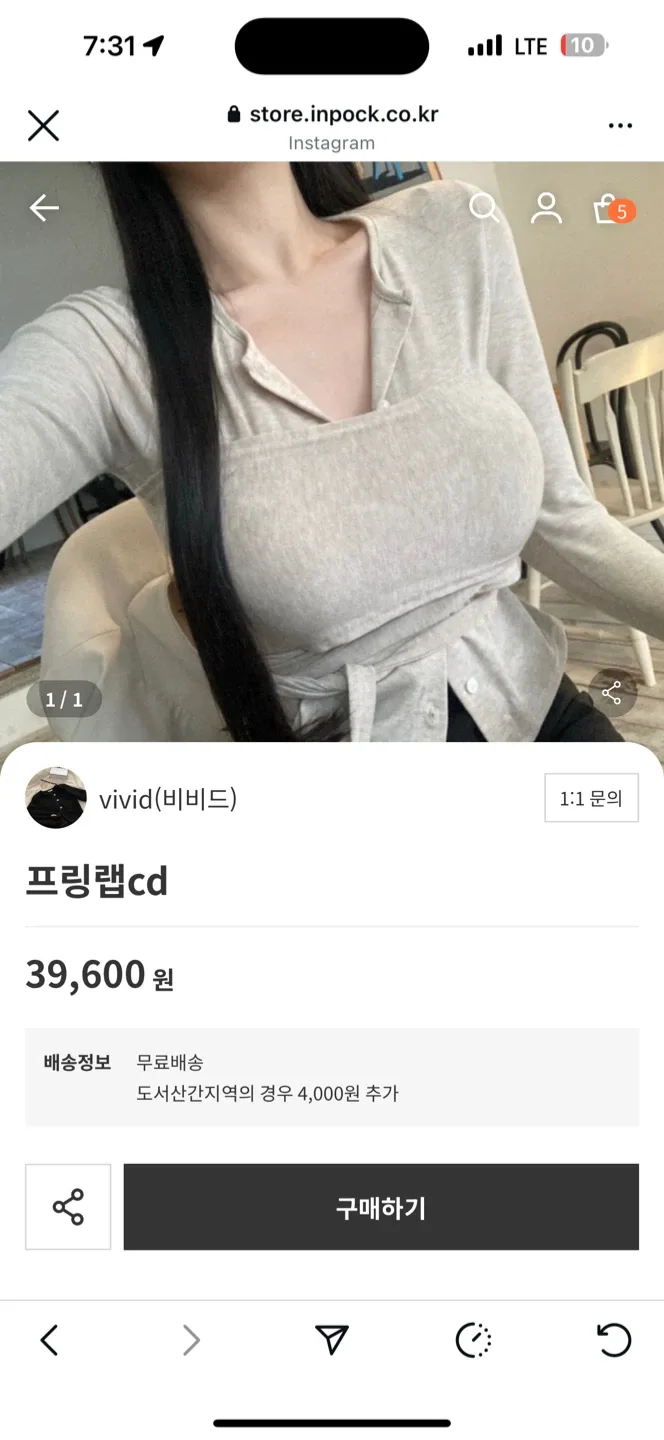Viewport: 664px width, 1440px height.
Task: Open the vivid(비비드) seller profile
Action: point(130,799)
